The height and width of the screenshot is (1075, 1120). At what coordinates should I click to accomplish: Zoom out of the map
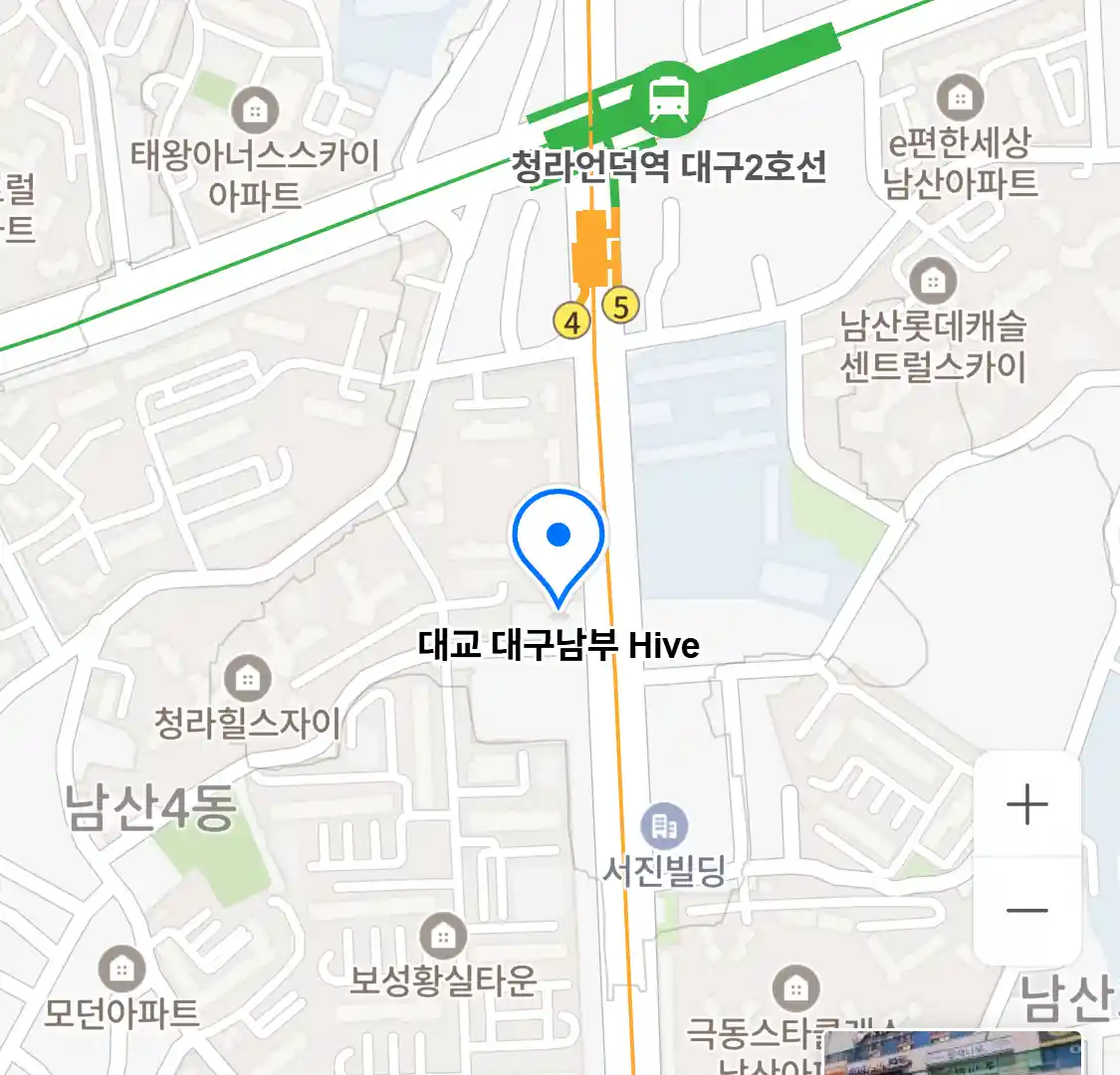(x=1026, y=910)
